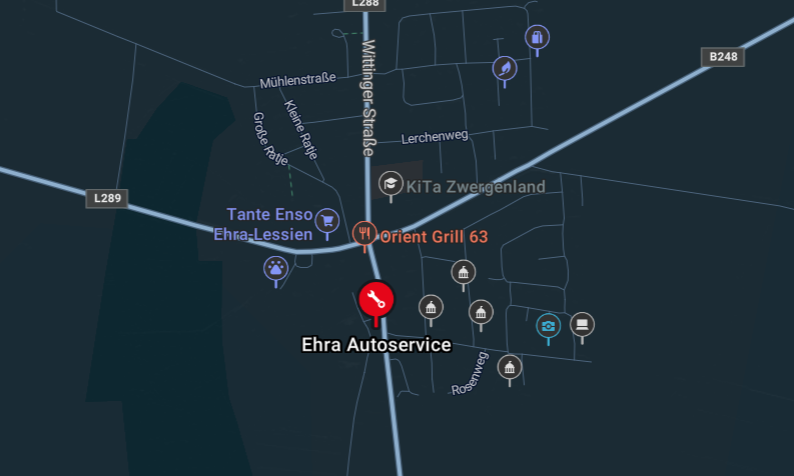Select the red Ehra Autoservice pin
This screenshot has height=476, width=794.
(376, 299)
